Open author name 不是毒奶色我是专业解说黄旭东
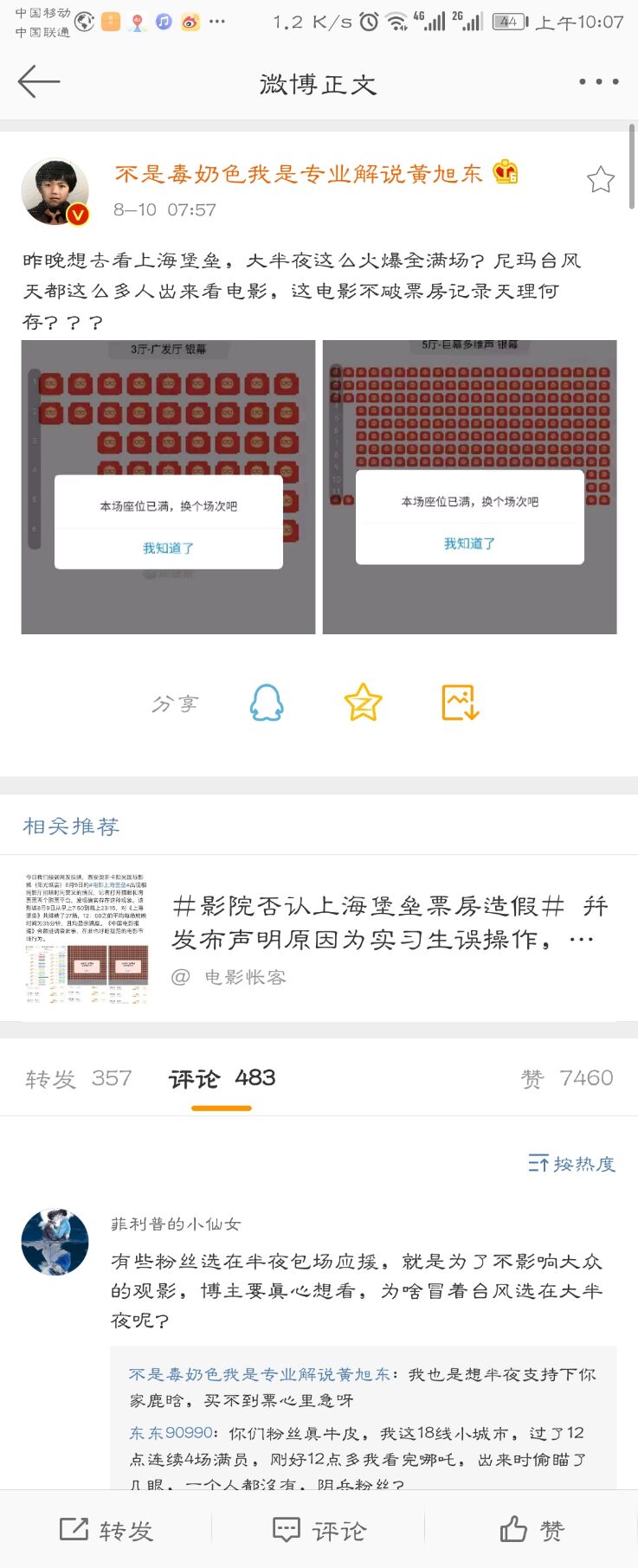This screenshot has width=638, height=1568. click(298, 174)
